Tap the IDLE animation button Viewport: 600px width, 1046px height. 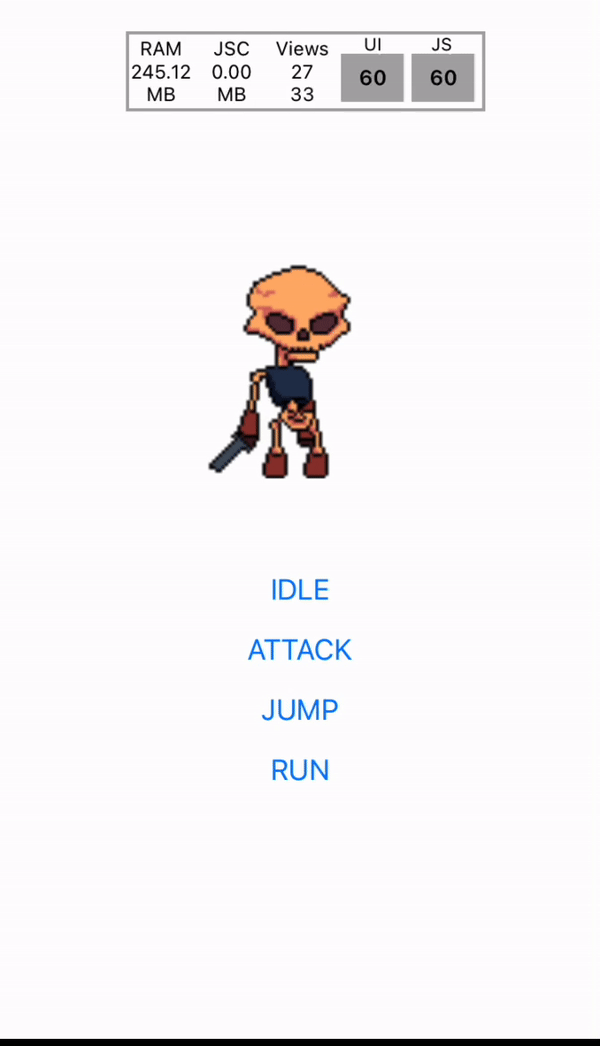pyautogui.click(x=299, y=590)
